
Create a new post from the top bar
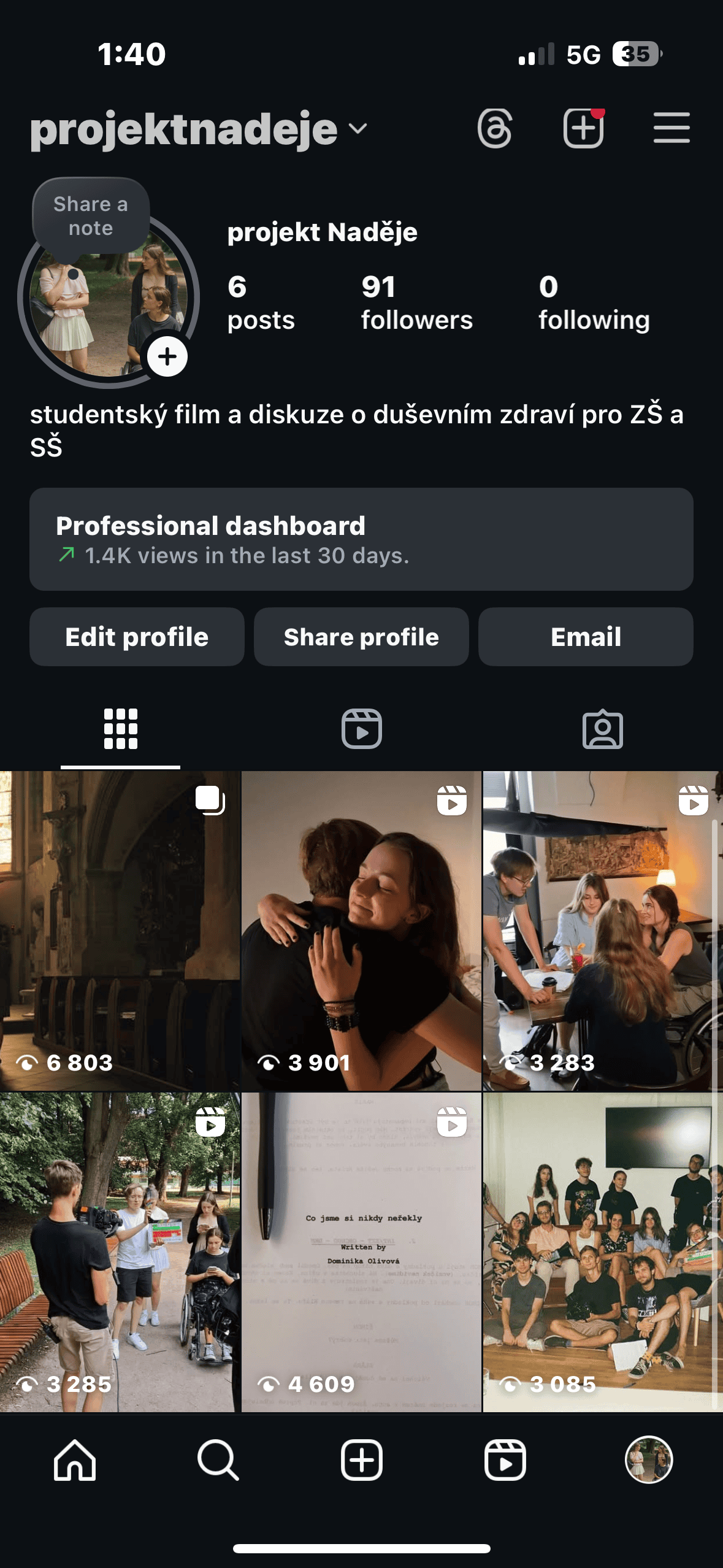583,128
